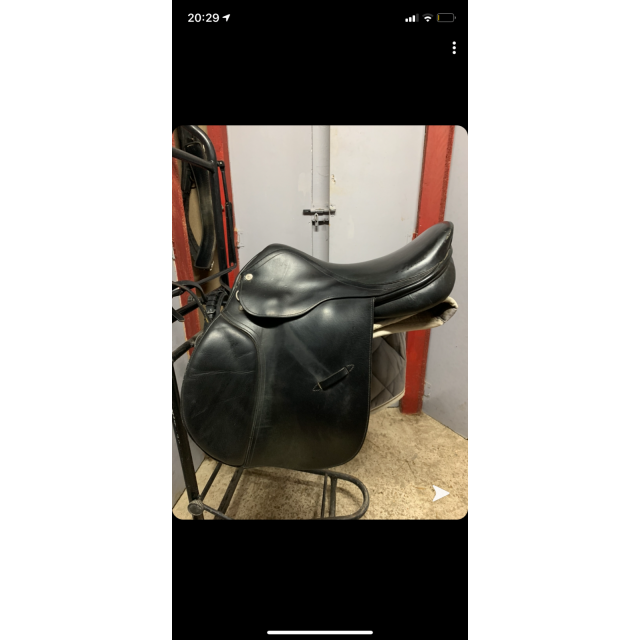Open the saddle photo full view
Screen dimensions: 640x640
tap(320, 322)
